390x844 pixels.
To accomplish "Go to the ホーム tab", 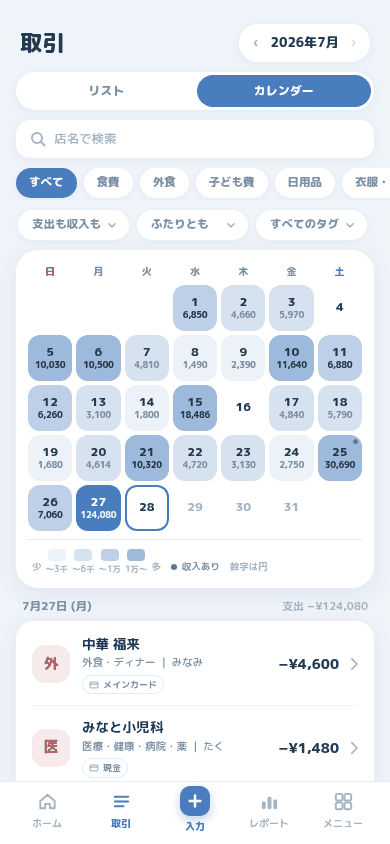I will [x=47, y=811].
